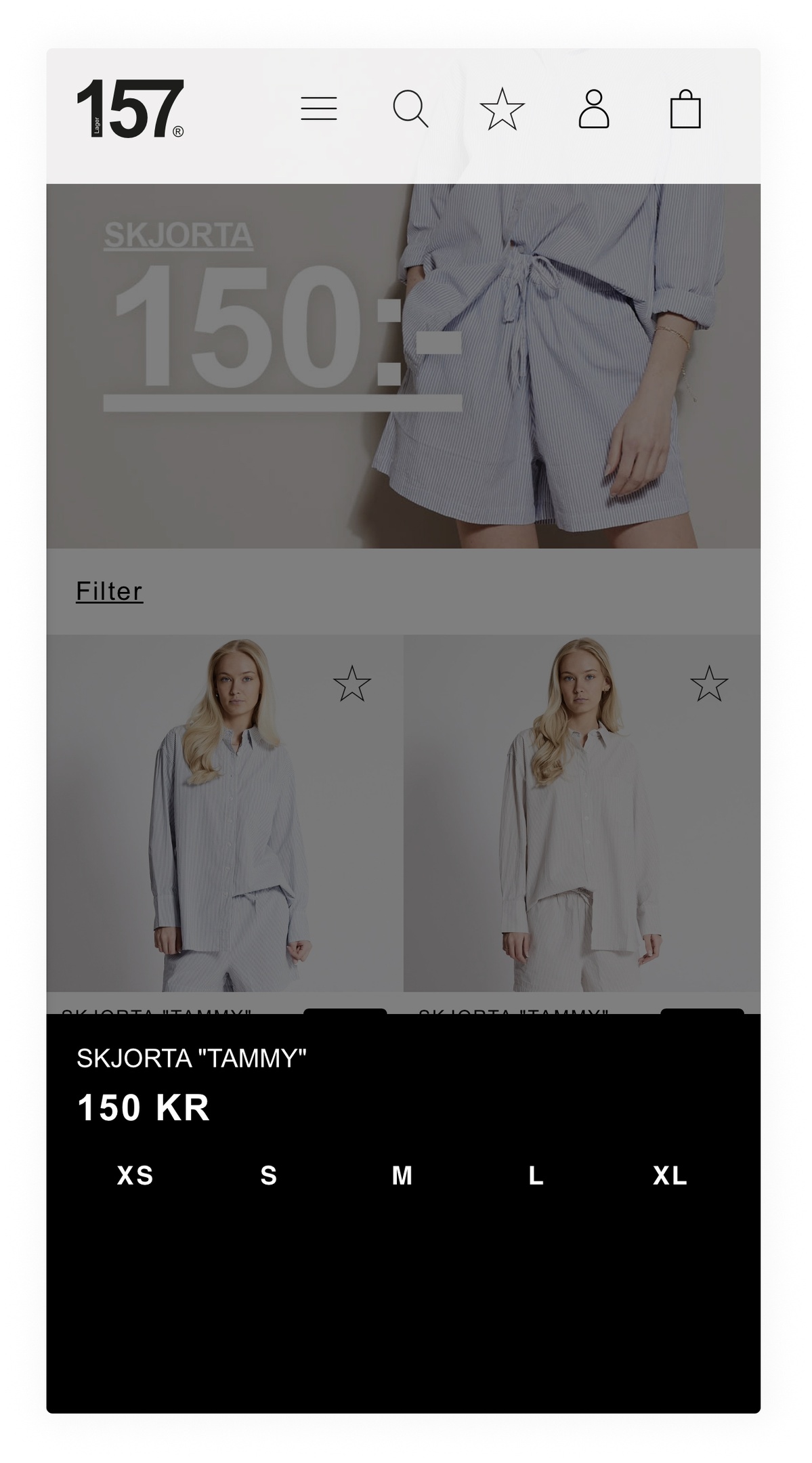Select size XS
Image resolution: width=812 pixels, height=1463 pixels.
(x=135, y=1176)
